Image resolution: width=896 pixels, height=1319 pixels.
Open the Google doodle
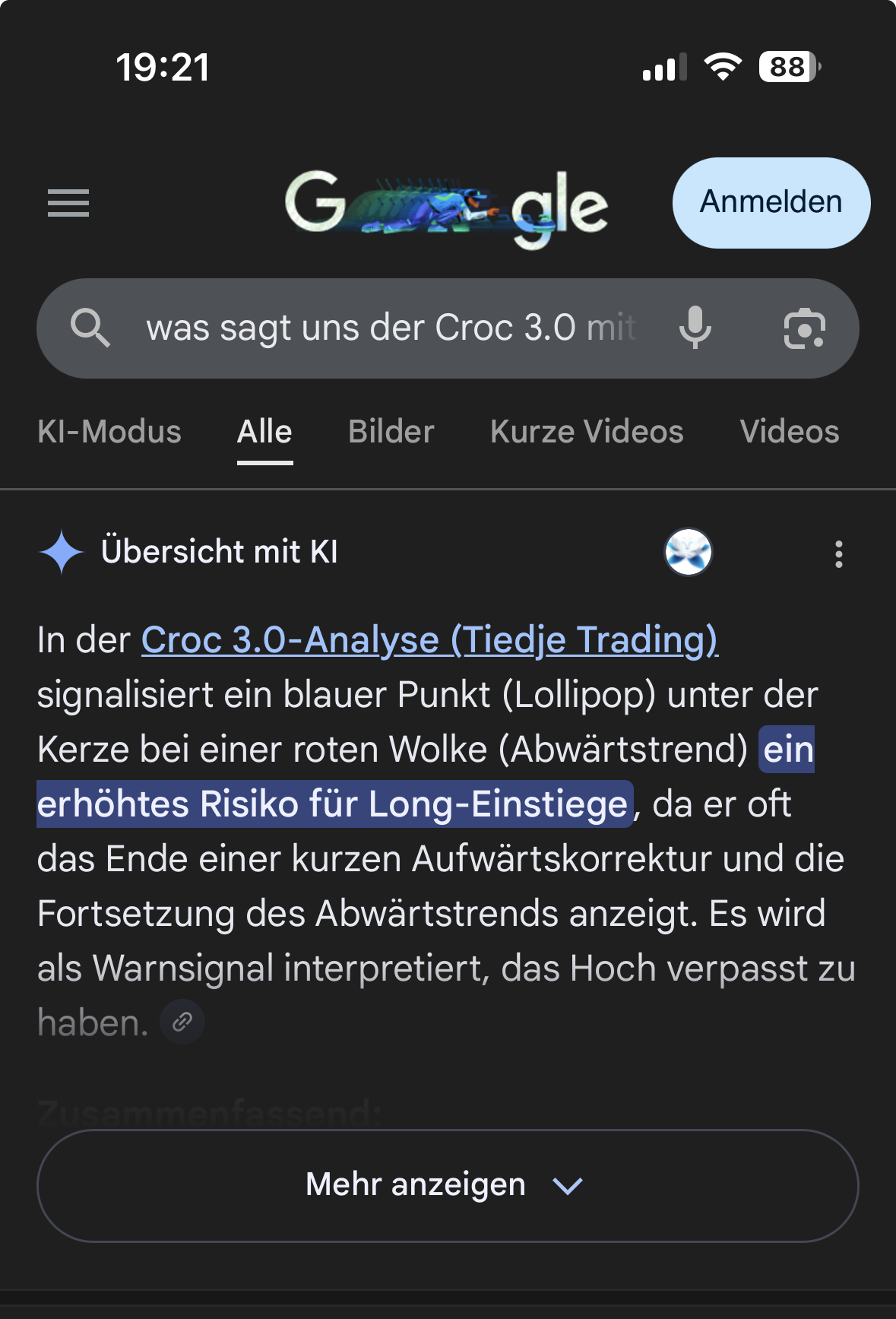(x=447, y=205)
